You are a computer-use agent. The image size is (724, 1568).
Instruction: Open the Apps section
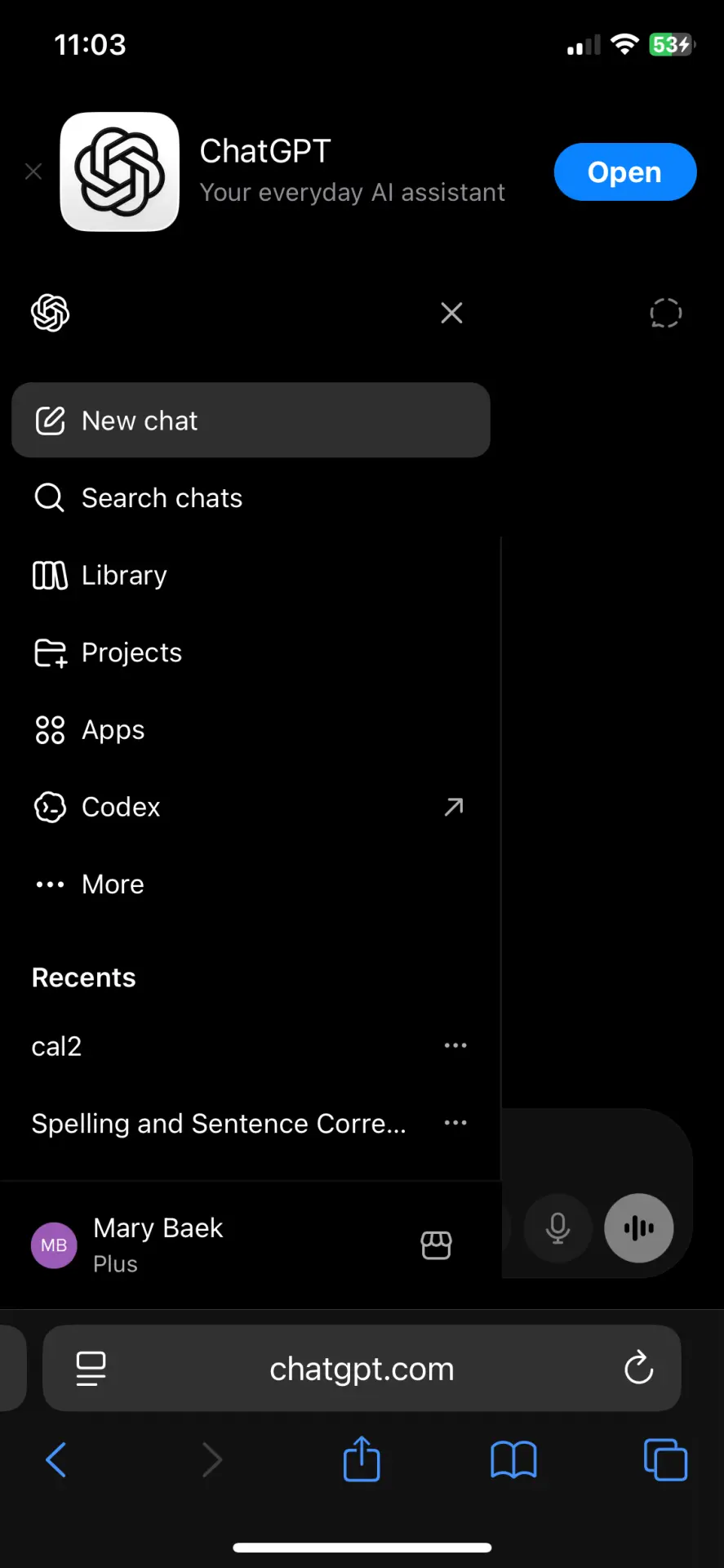click(x=251, y=730)
